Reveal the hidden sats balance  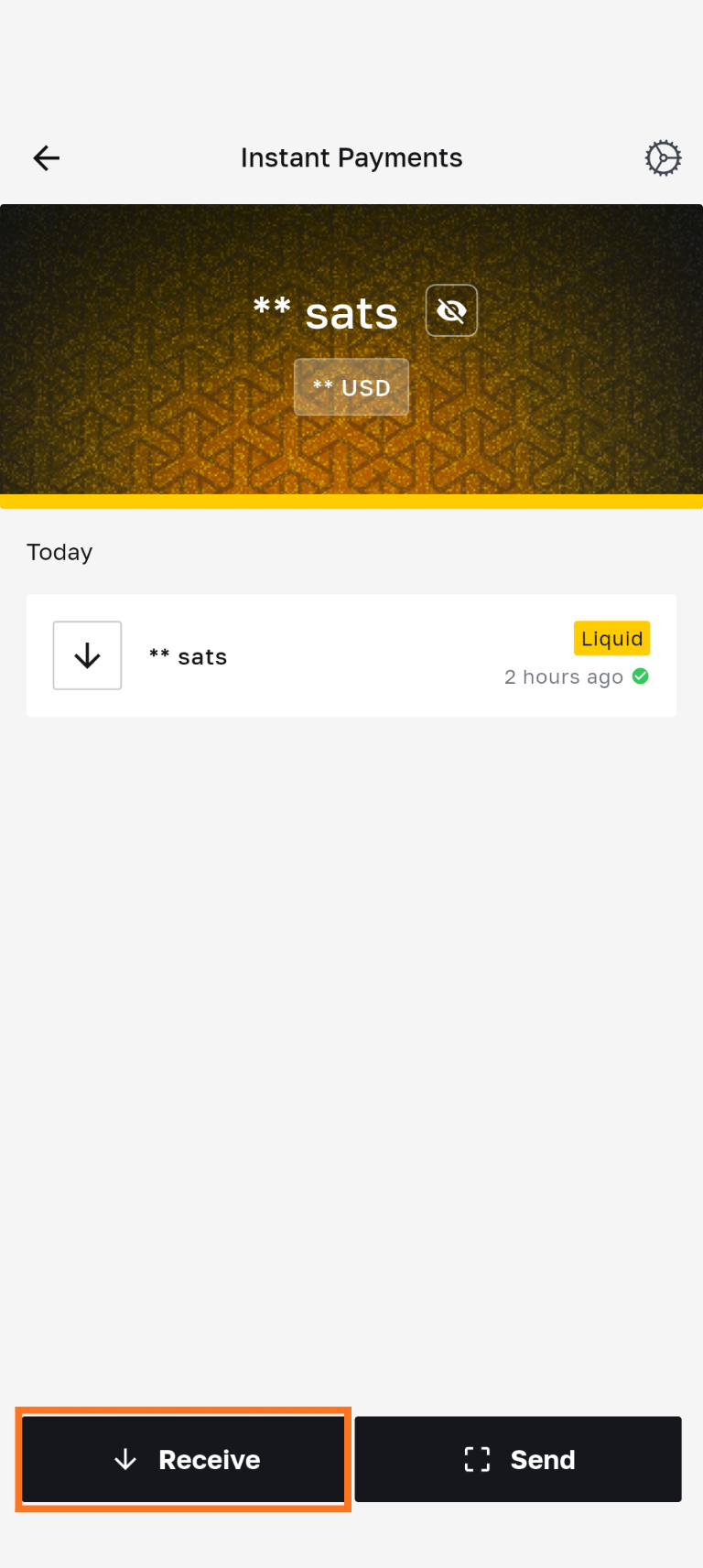451,311
